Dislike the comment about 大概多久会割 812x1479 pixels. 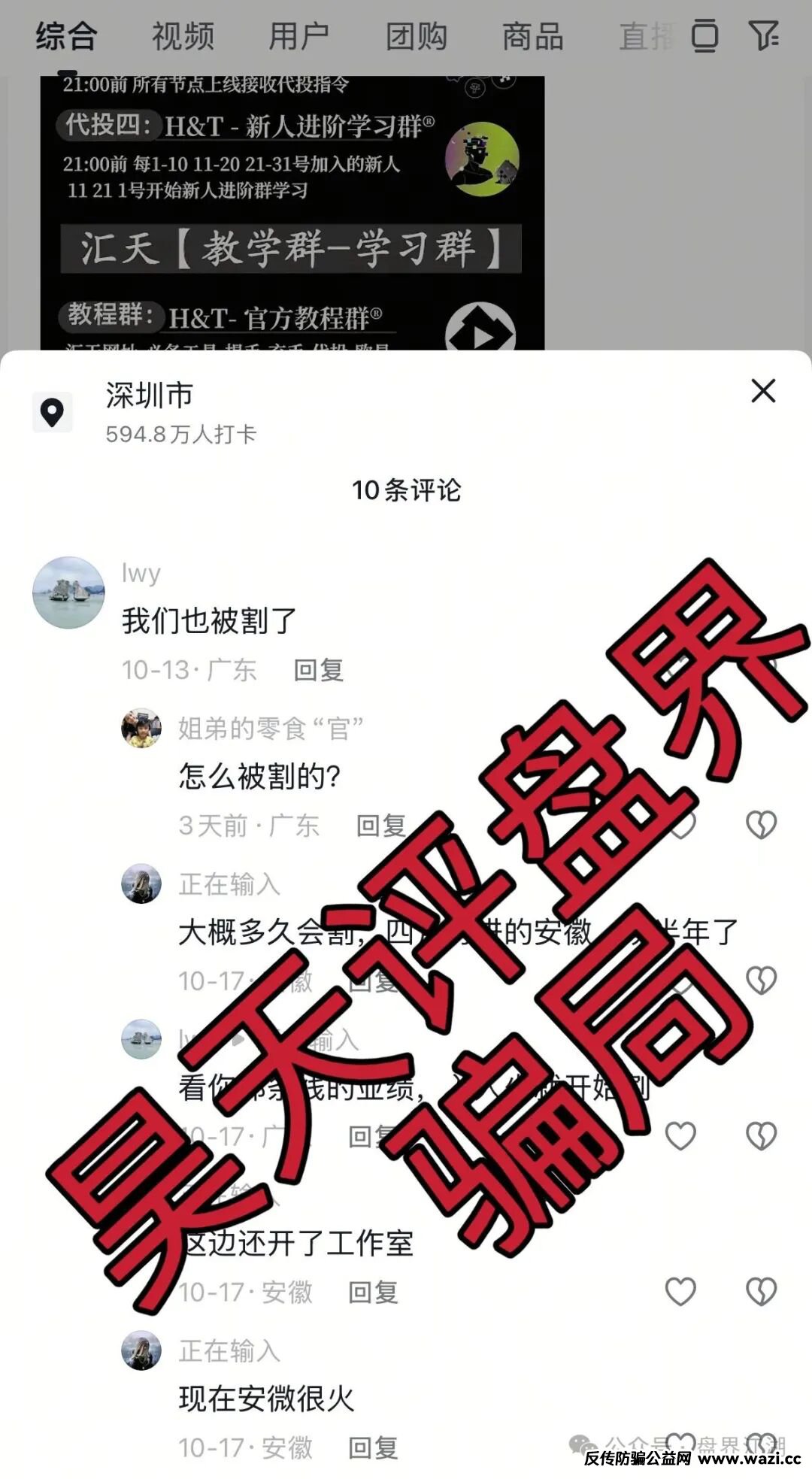[x=761, y=980]
